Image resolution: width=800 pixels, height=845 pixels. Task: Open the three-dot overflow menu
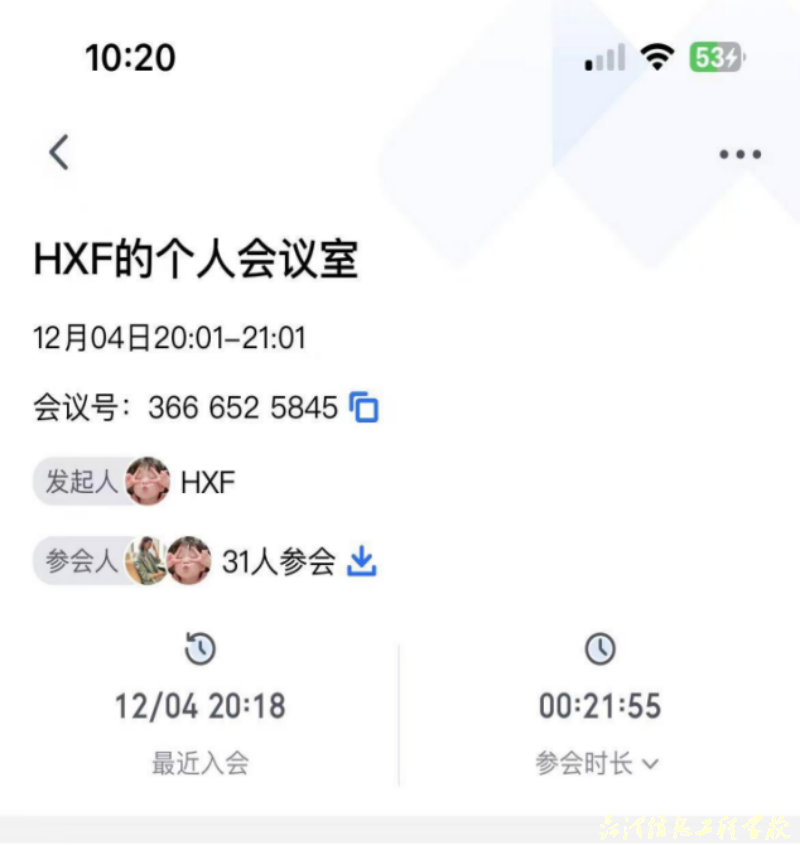click(740, 154)
